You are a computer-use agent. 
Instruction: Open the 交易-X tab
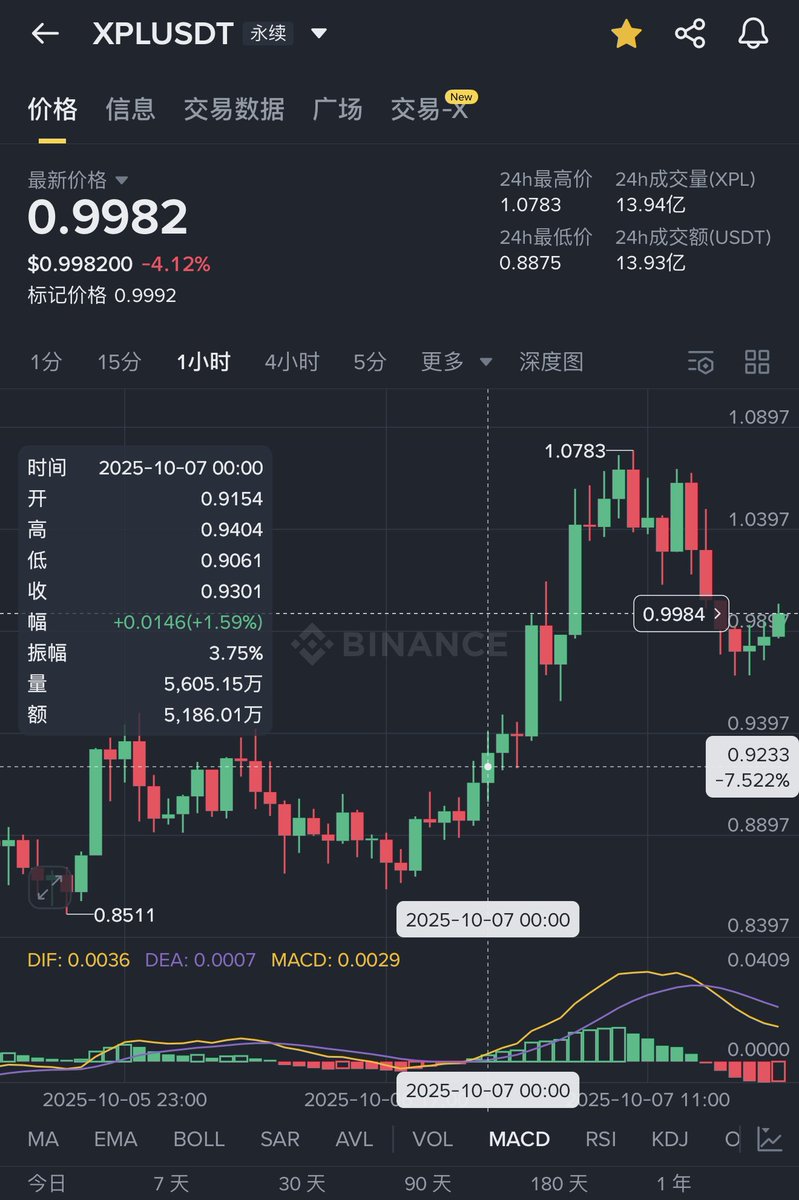pos(430,109)
